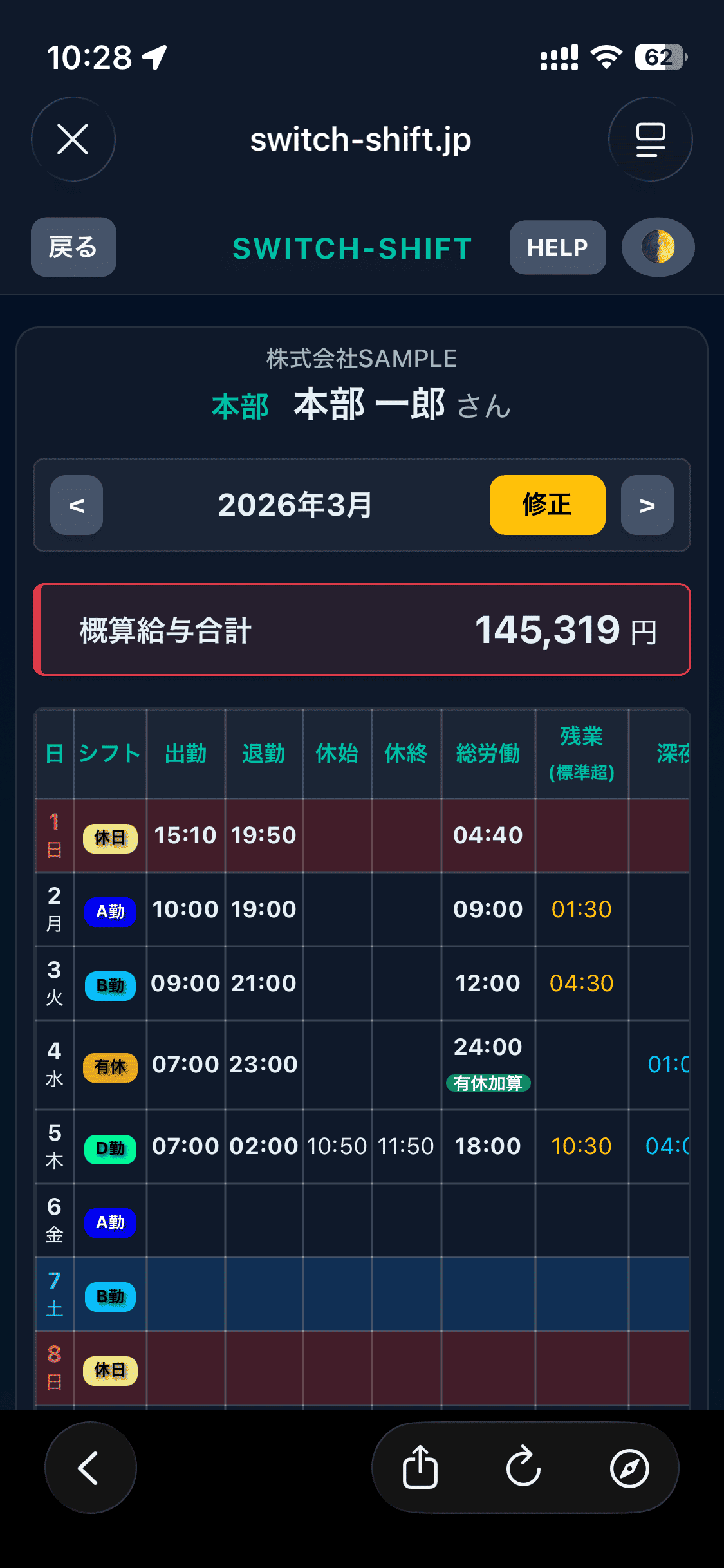Tap the 有休 badge on March 4
724x1568 pixels.
coord(109,1067)
